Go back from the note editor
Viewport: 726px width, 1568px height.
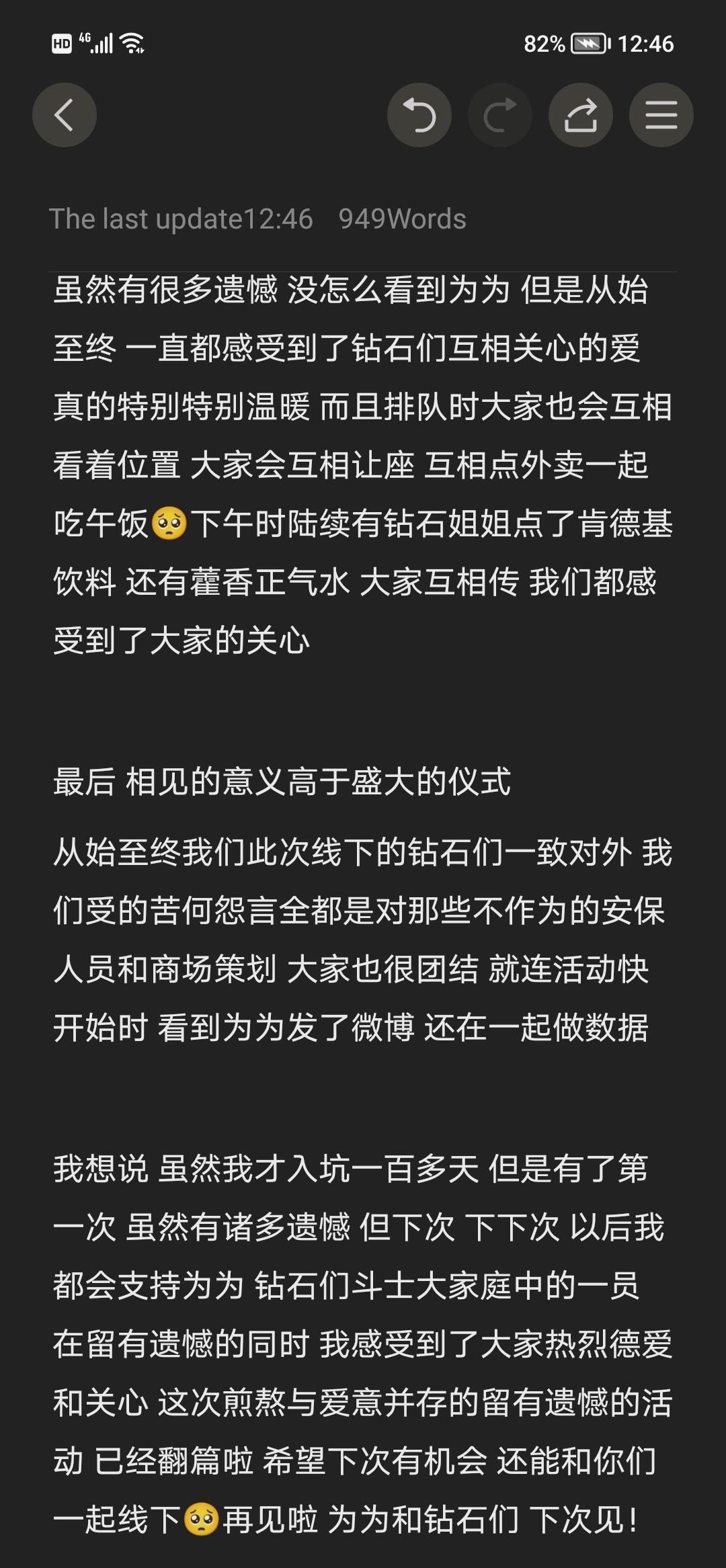point(65,115)
